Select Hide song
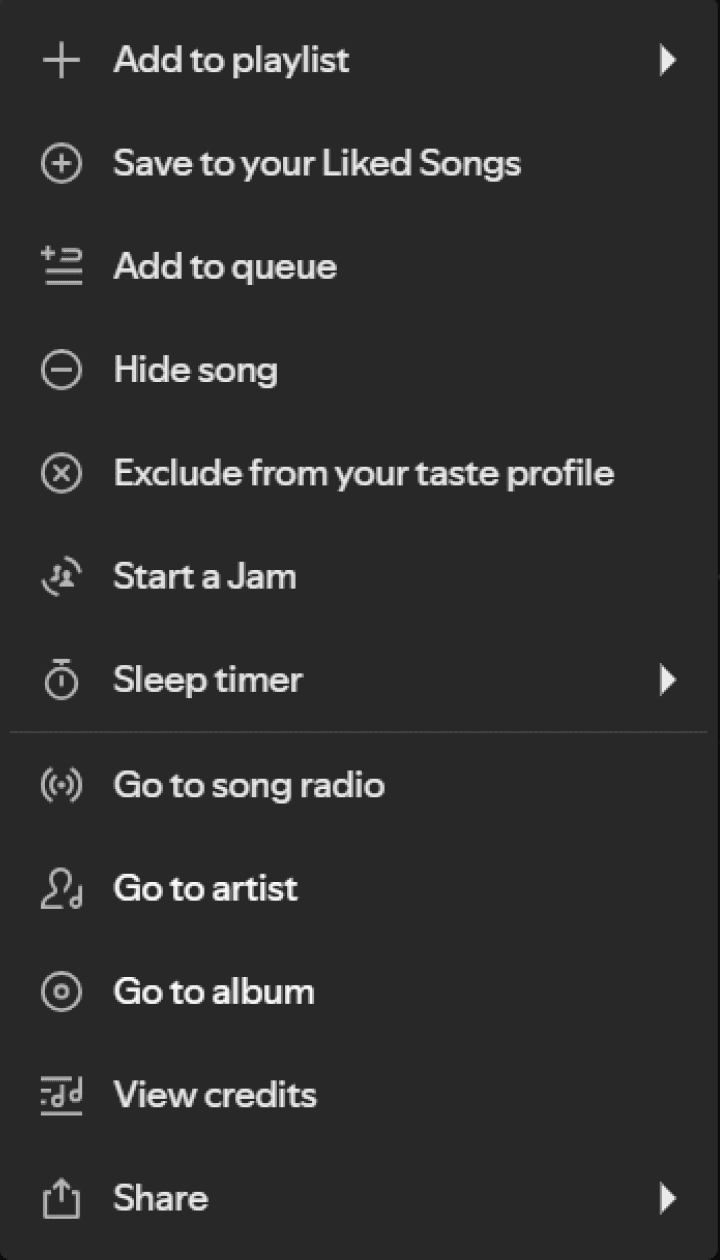Viewport: 720px width, 1260px height. (x=196, y=370)
